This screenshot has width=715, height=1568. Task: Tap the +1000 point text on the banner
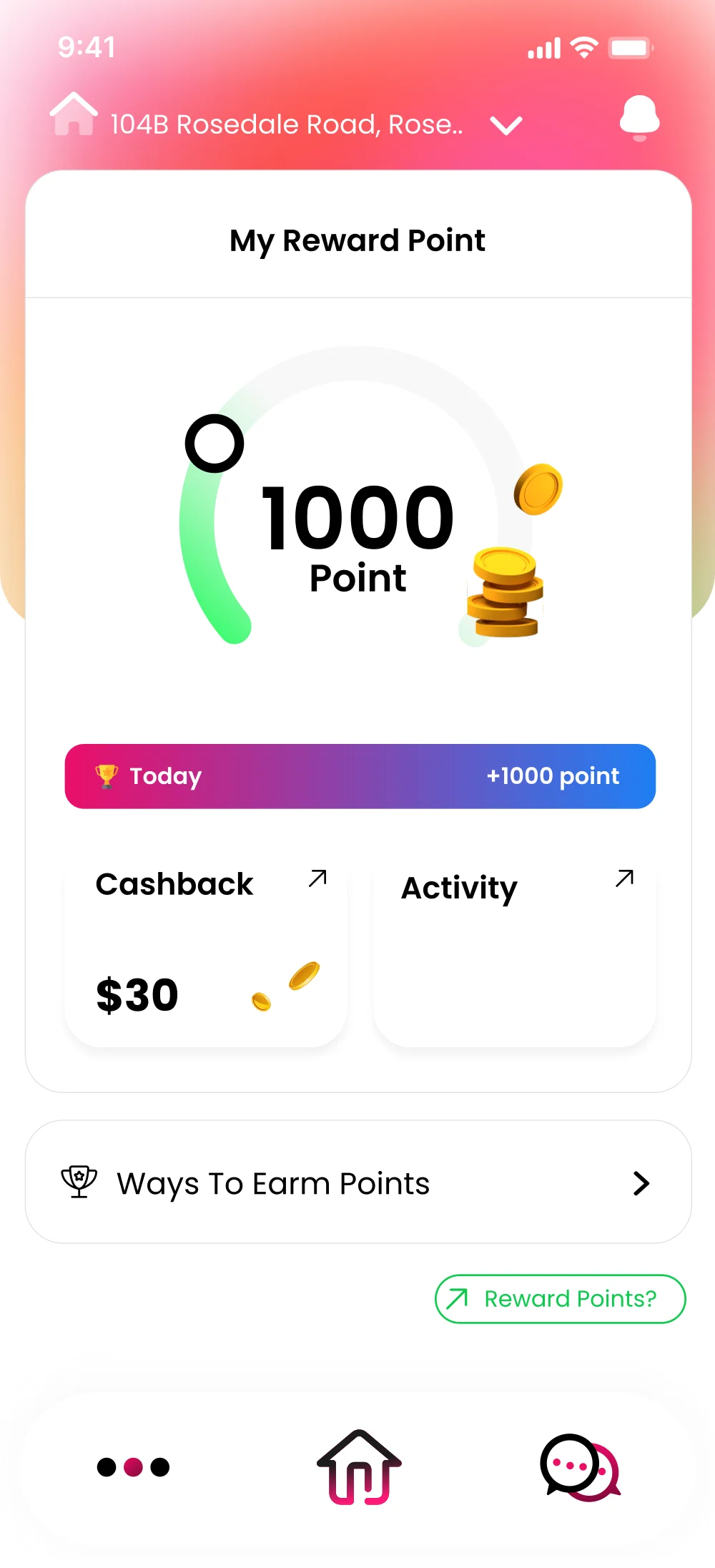pos(552,775)
